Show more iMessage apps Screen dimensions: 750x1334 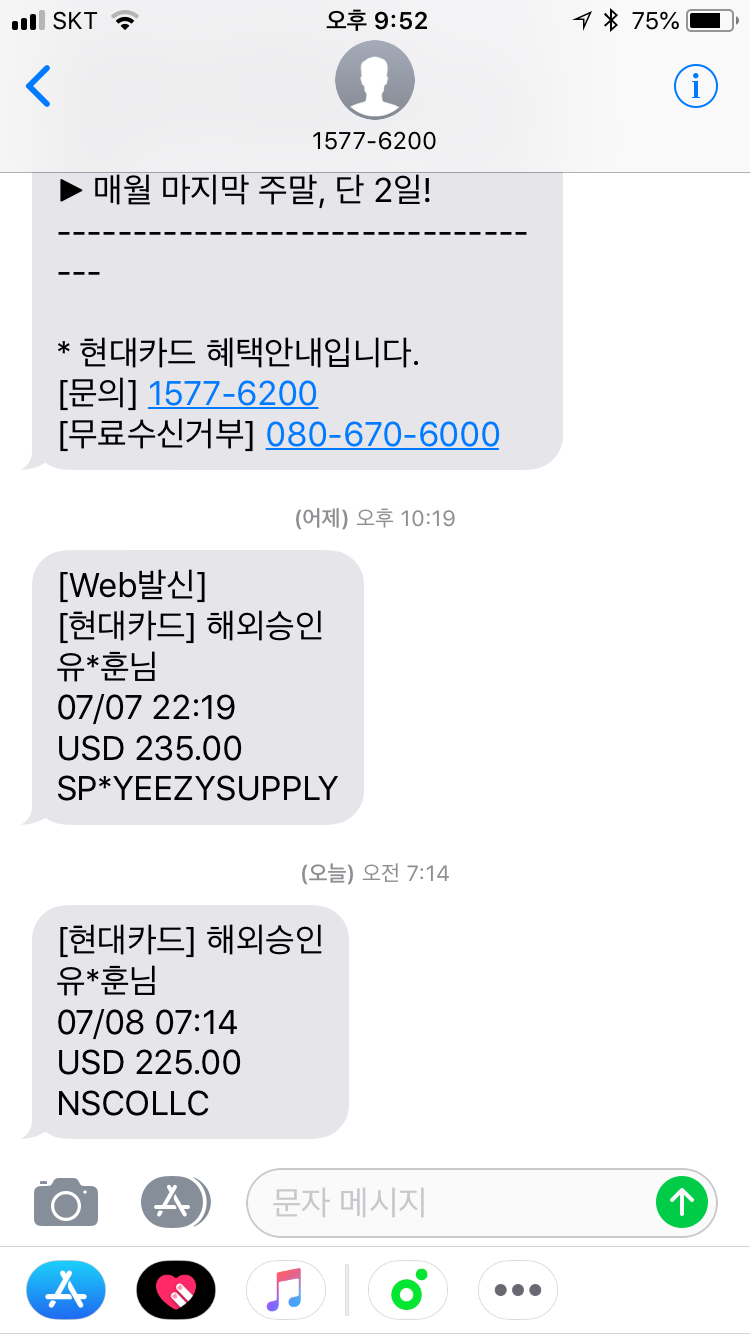pos(517,1290)
